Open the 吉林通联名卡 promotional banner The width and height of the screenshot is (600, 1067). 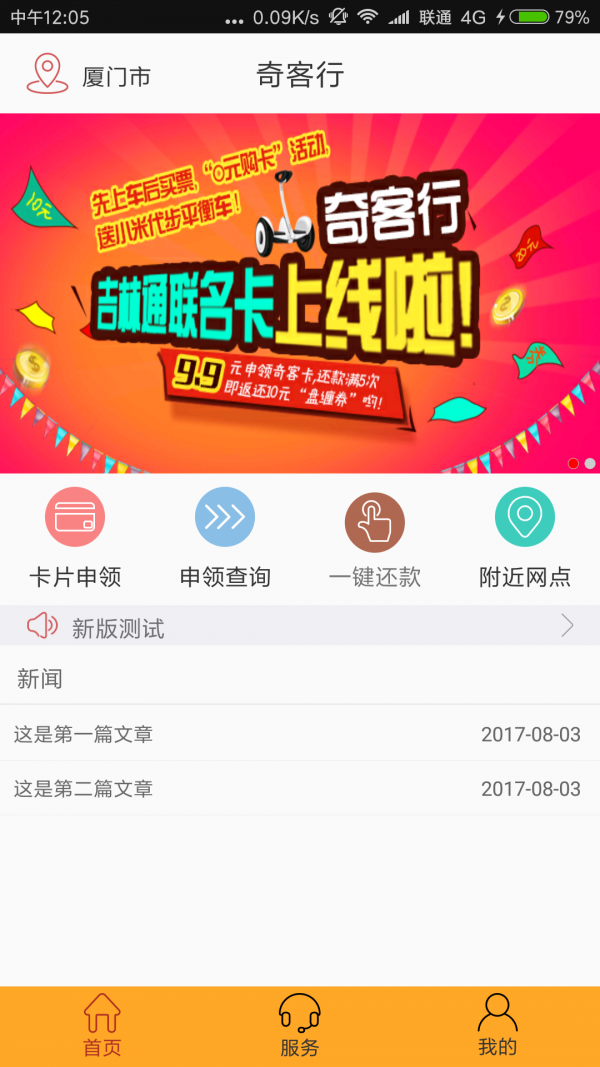pos(300,293)
